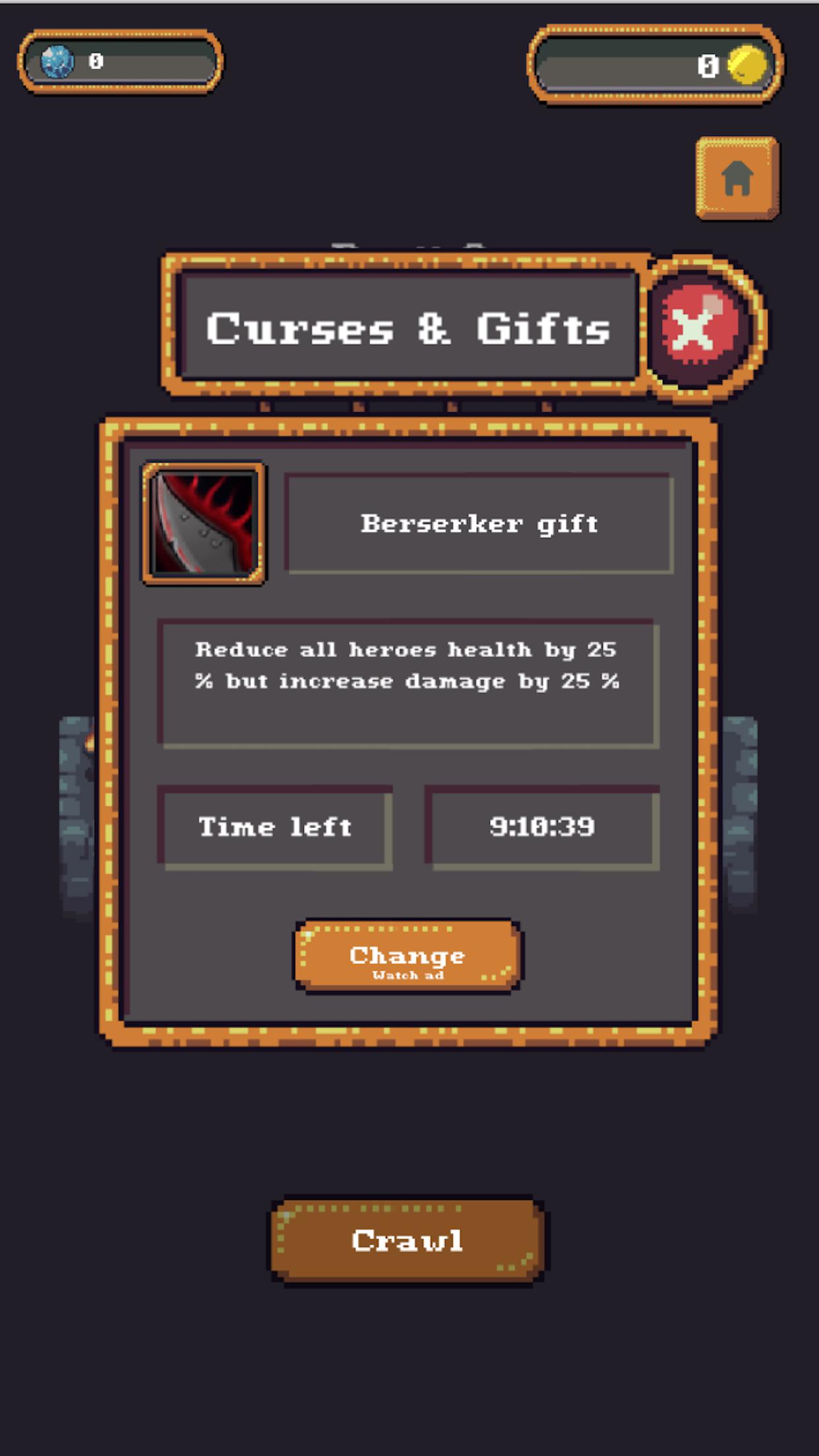Go to the home screen icon
Viewport: 819px width, 1456px height.
coord(737,177)
